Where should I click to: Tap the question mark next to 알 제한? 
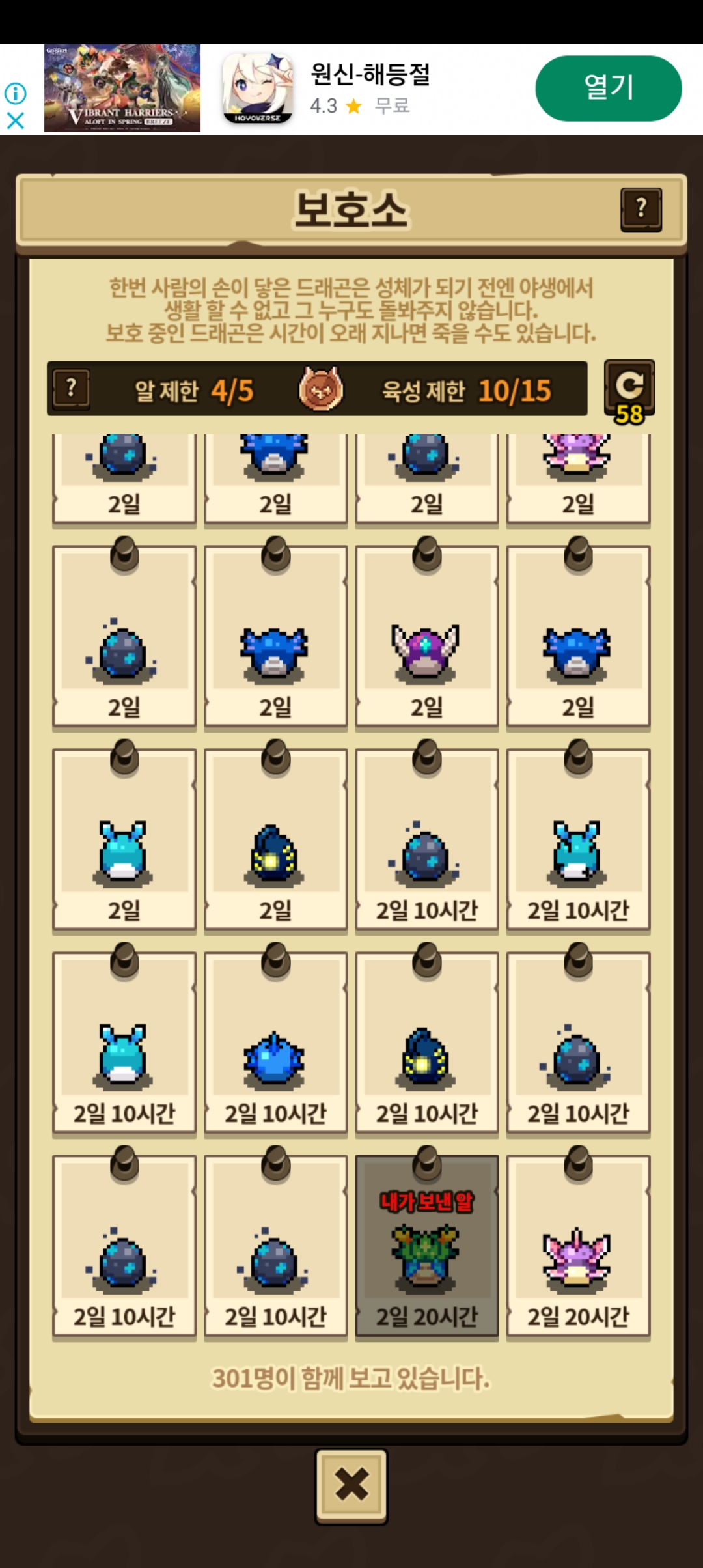(x=71, y=389)
